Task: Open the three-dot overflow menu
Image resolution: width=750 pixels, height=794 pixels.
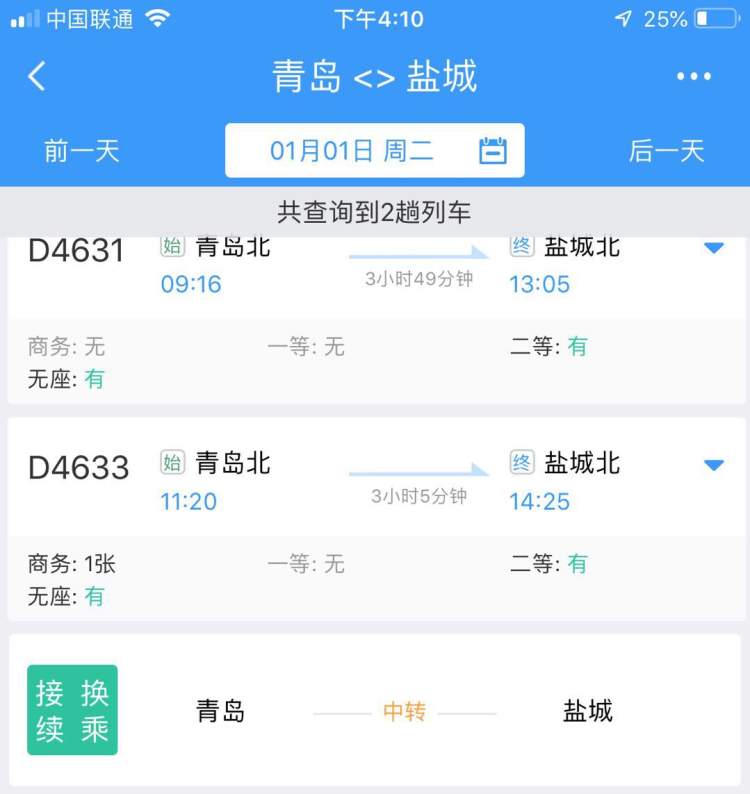Action: [693, 77]
